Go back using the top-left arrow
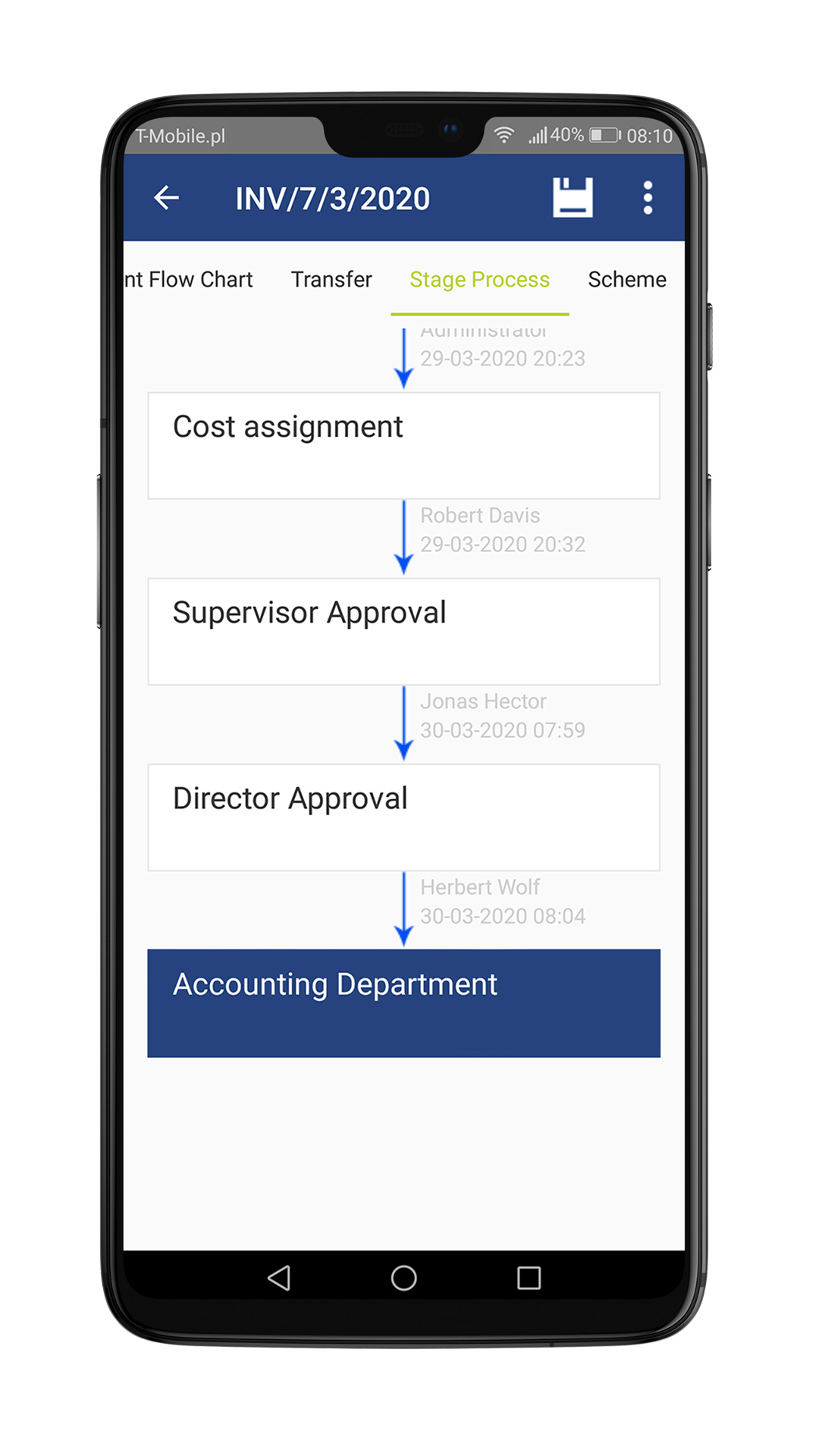This screenshot has width=819, height=1456. (166, 199)
